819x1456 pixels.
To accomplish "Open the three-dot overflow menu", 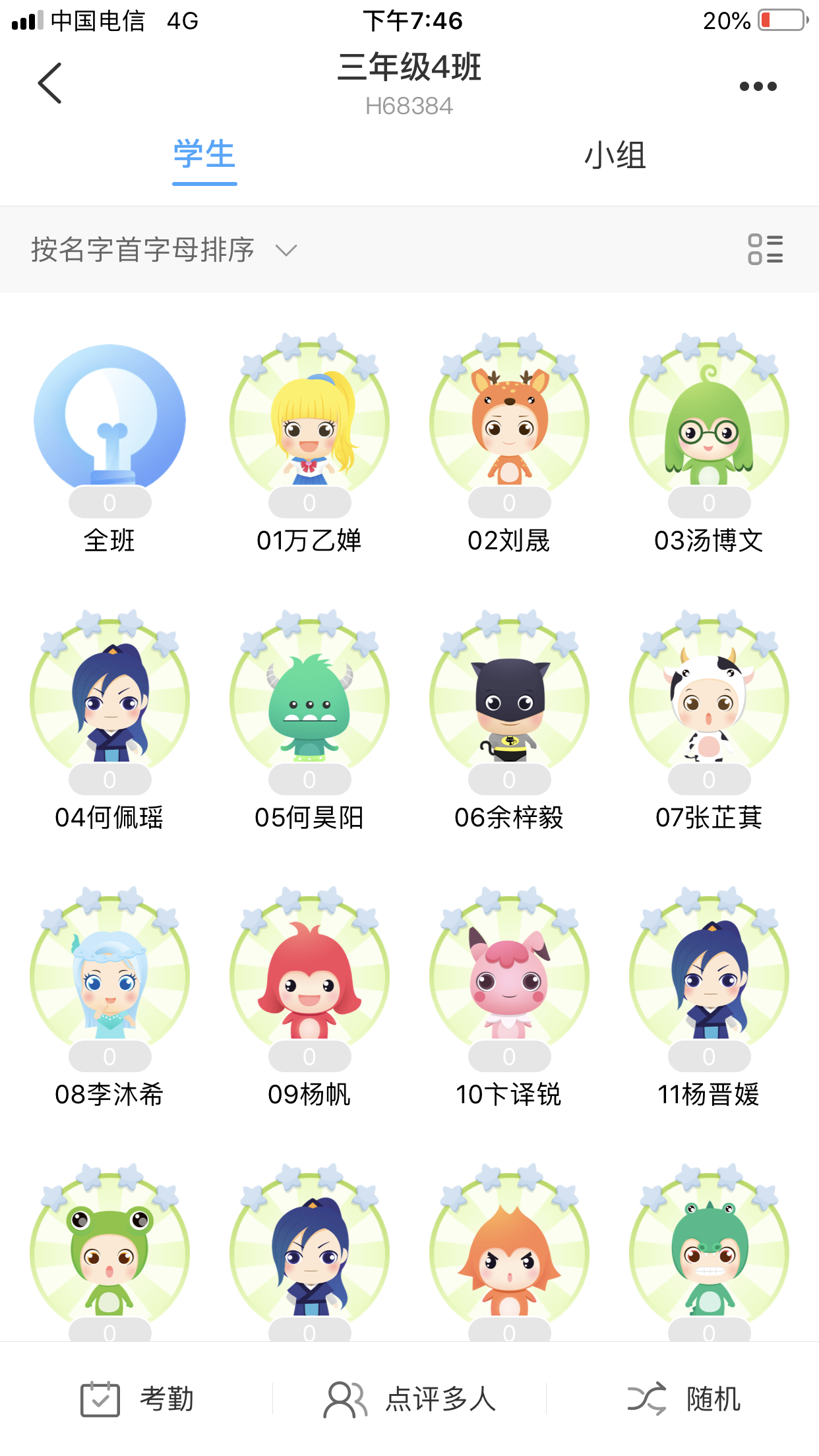I will coord(758,86).
